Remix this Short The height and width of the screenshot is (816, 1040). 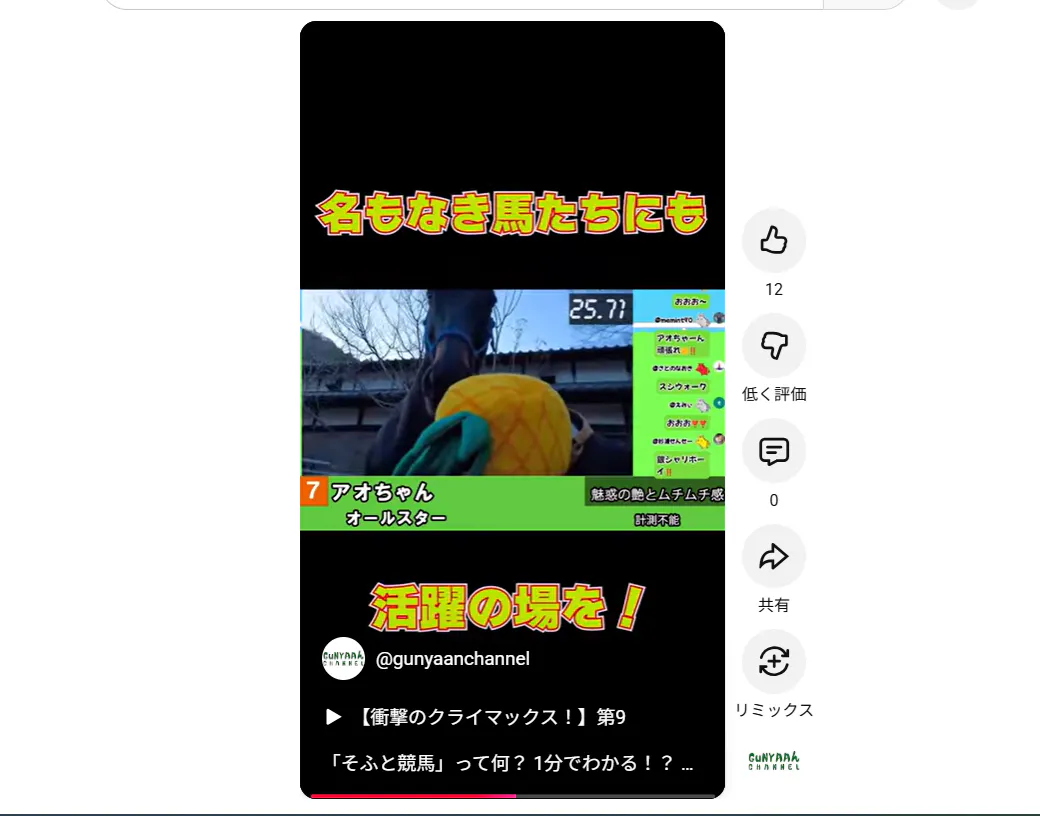pyautogui.click(x=773, y=662)
